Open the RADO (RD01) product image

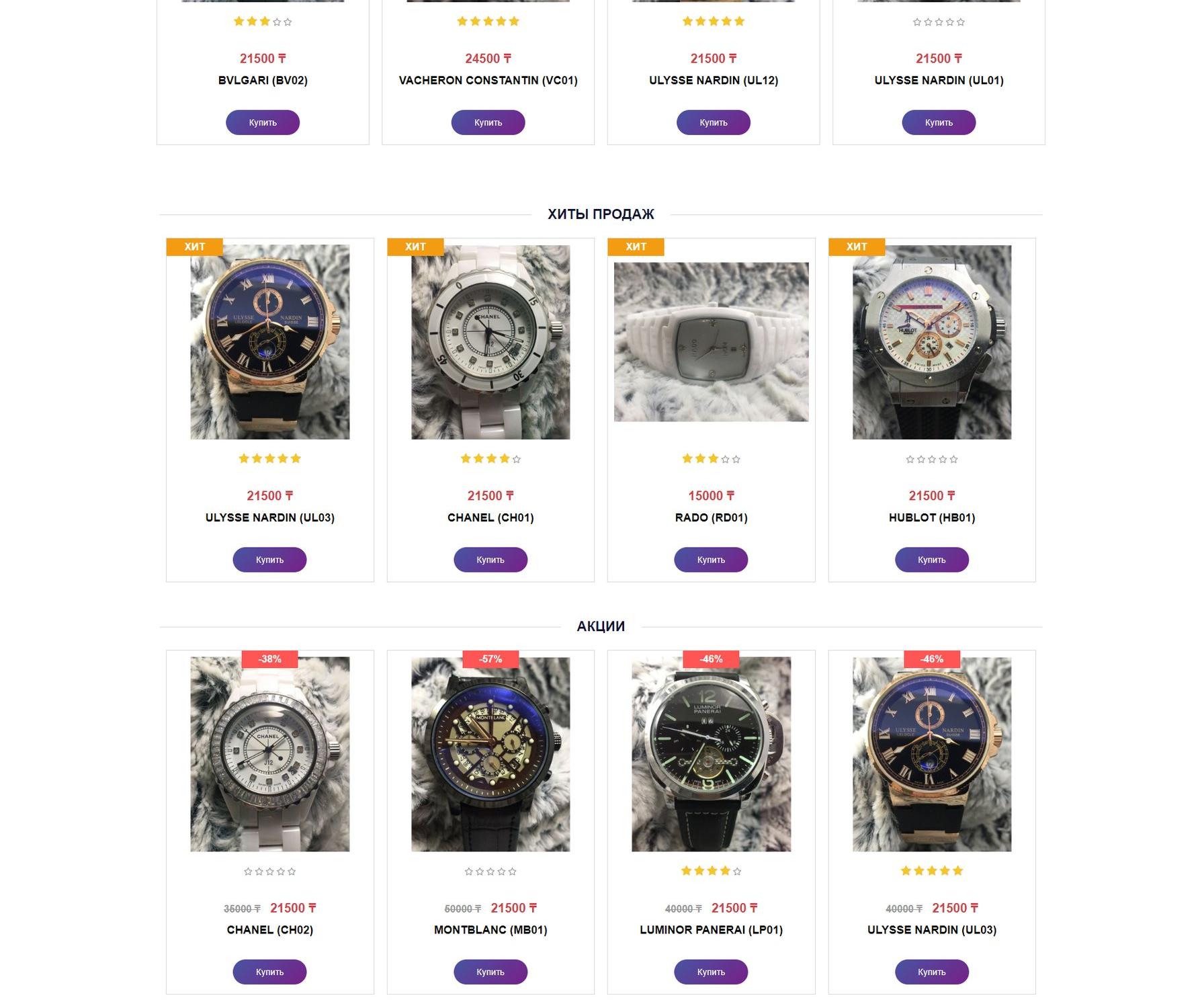(711, 342)
